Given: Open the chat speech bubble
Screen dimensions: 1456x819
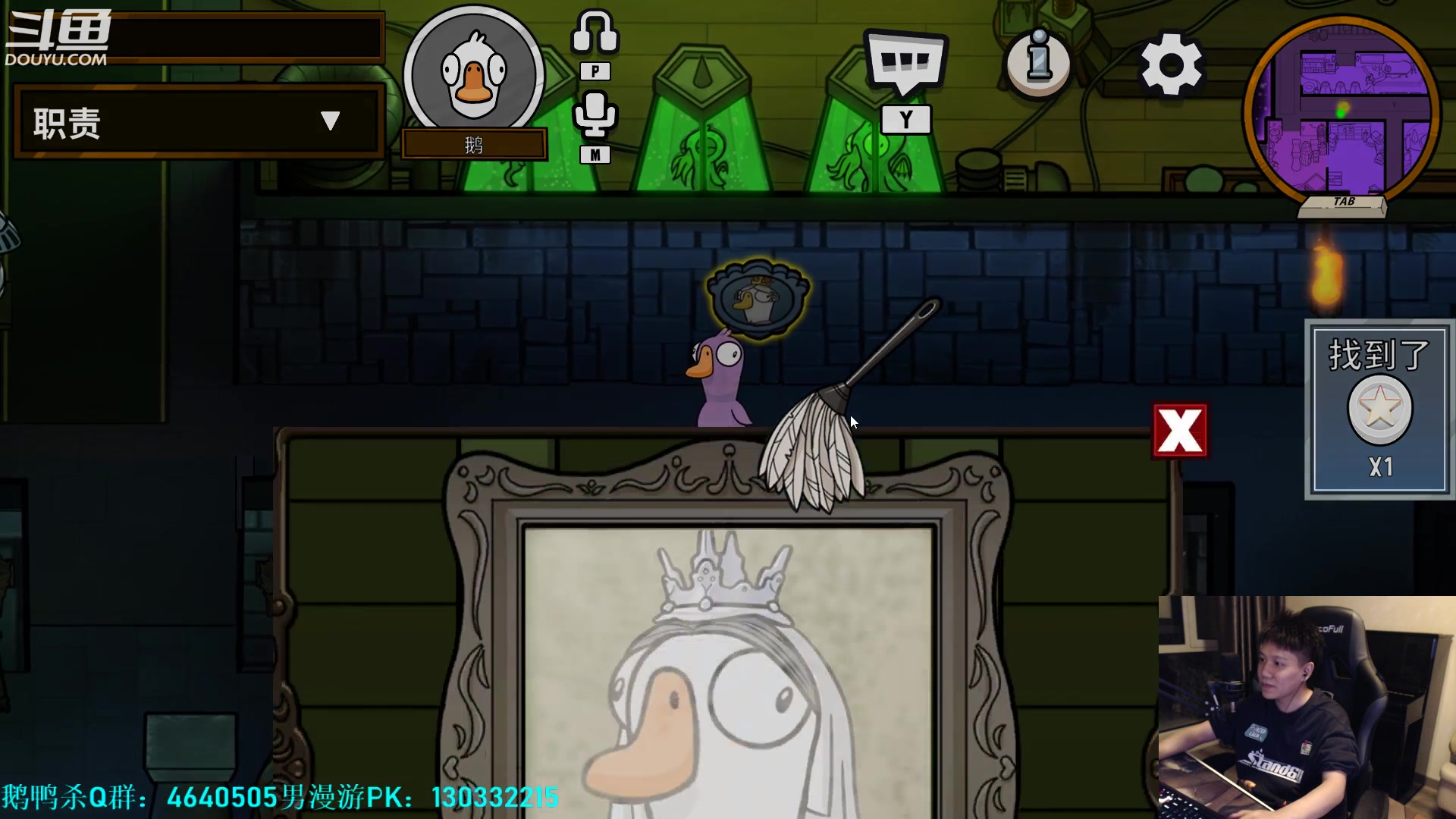Looking at the screenshot, I should pyautogui.click(x=905, y=61).
